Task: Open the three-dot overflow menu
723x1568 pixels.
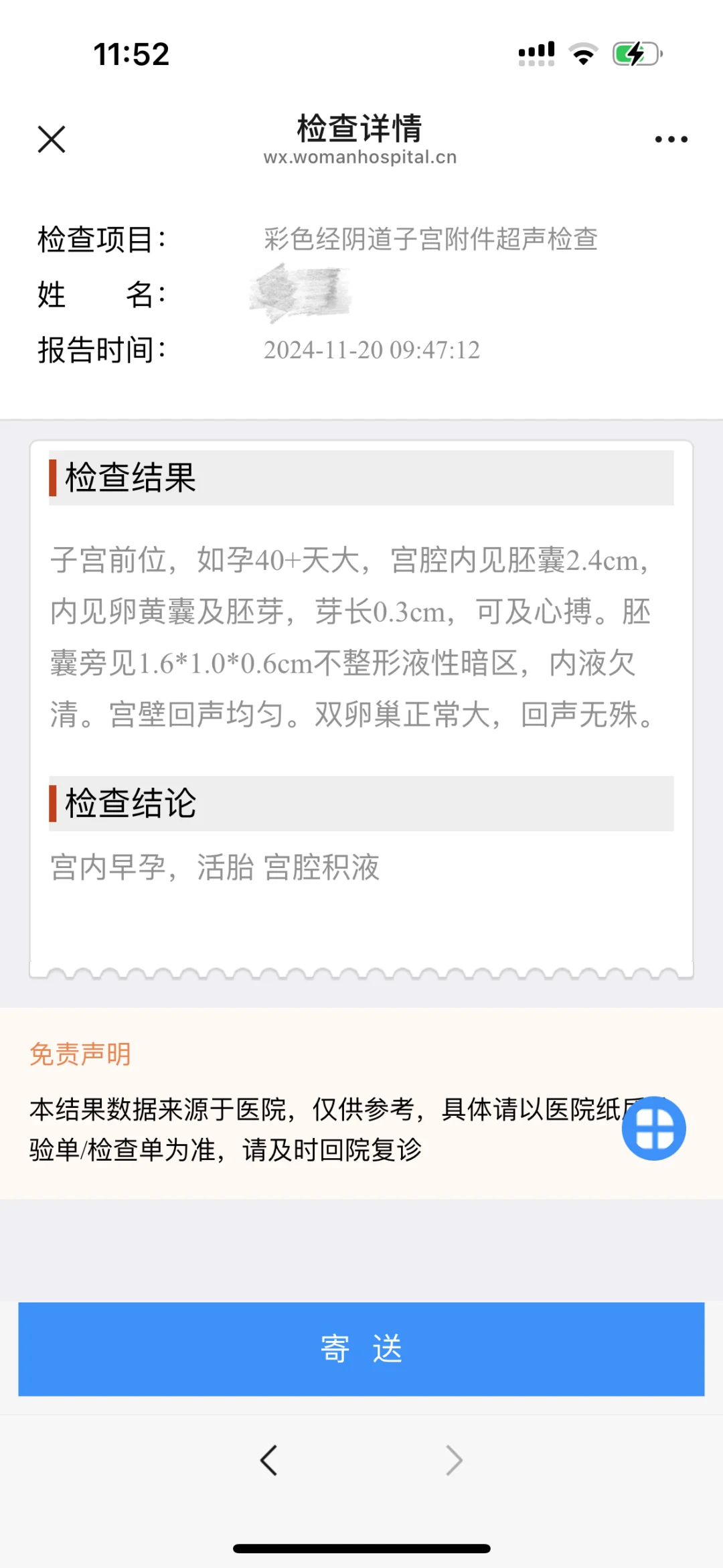Action: 671,139
